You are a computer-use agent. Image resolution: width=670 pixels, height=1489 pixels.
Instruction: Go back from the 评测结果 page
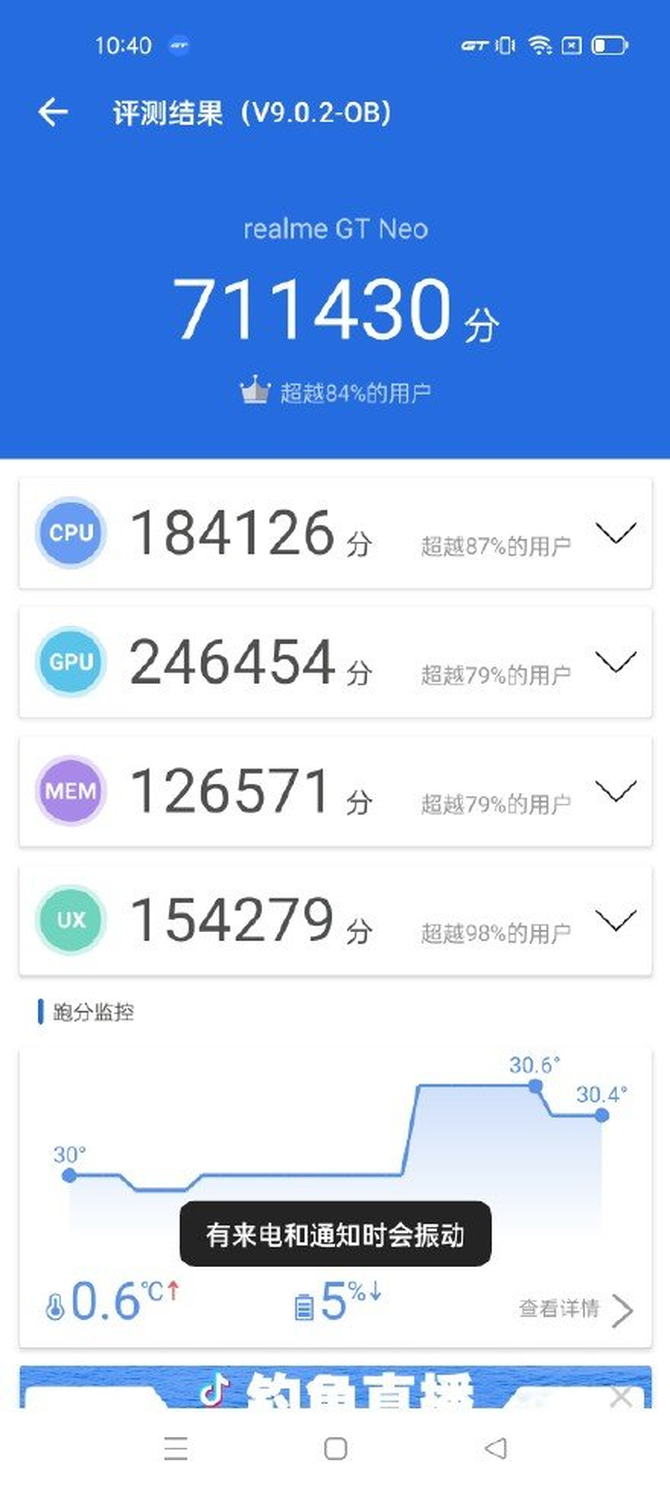(53, 112)
